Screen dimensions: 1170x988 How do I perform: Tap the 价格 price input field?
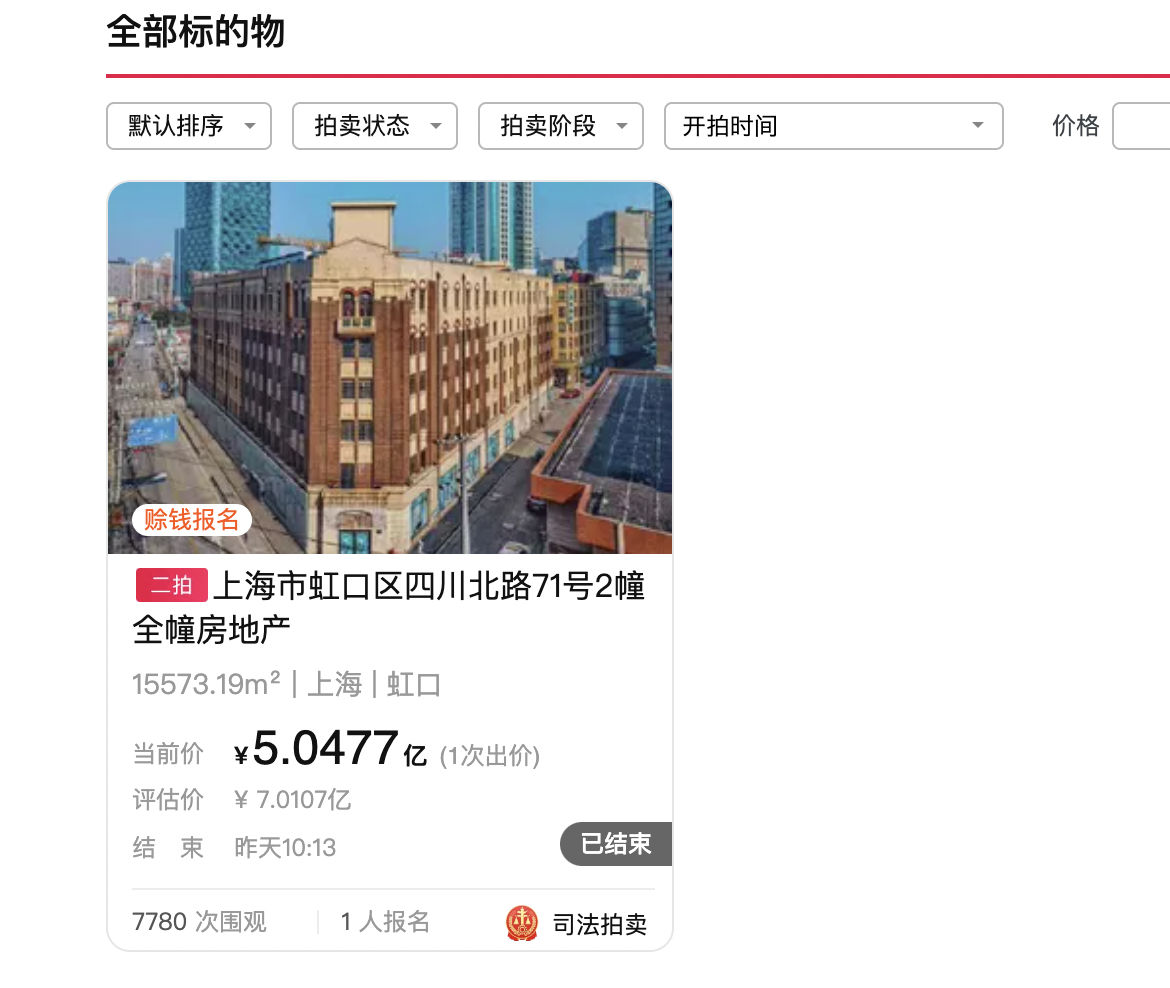pos(1142,126)
